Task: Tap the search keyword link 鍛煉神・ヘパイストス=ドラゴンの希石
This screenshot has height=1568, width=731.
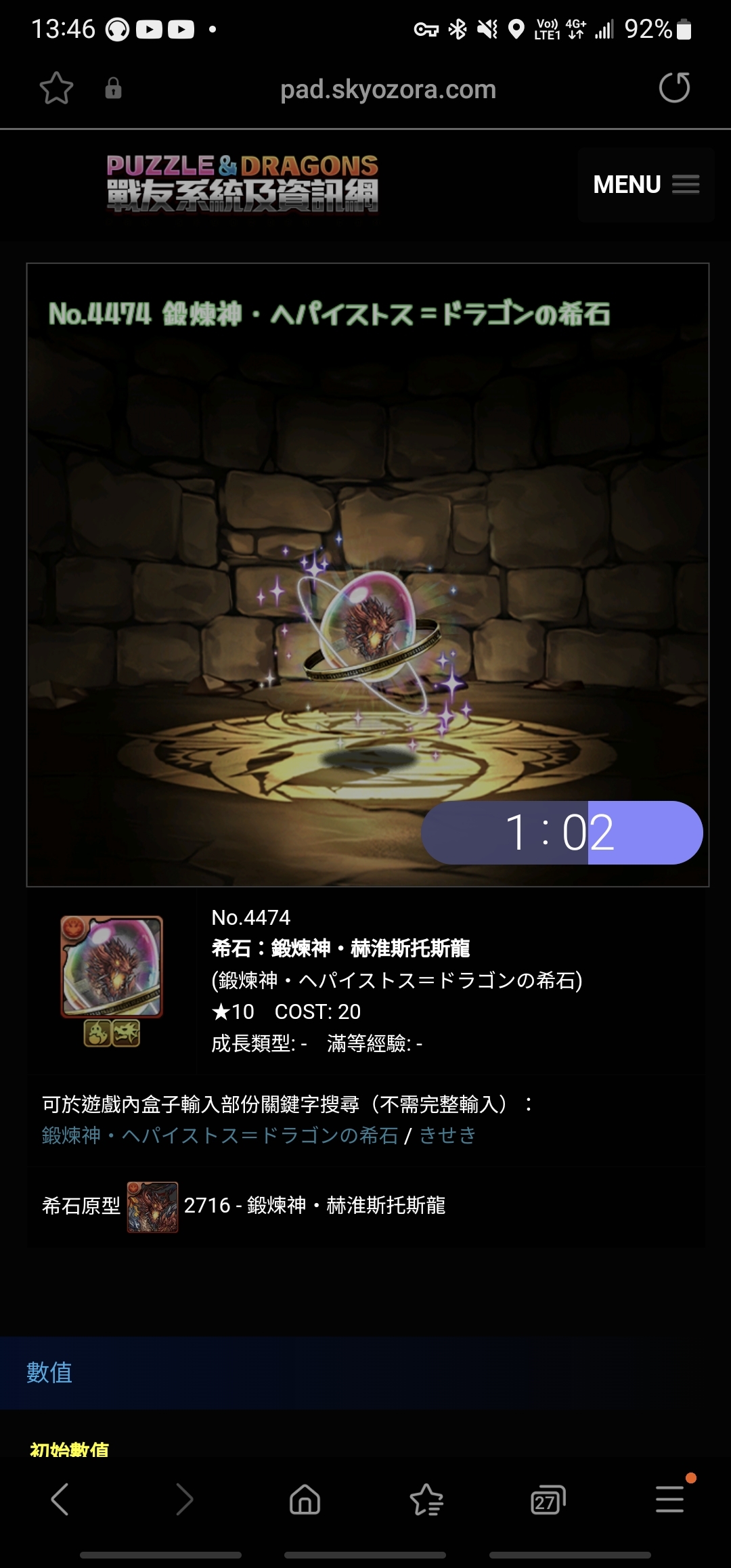Action: coord(220,1135)
